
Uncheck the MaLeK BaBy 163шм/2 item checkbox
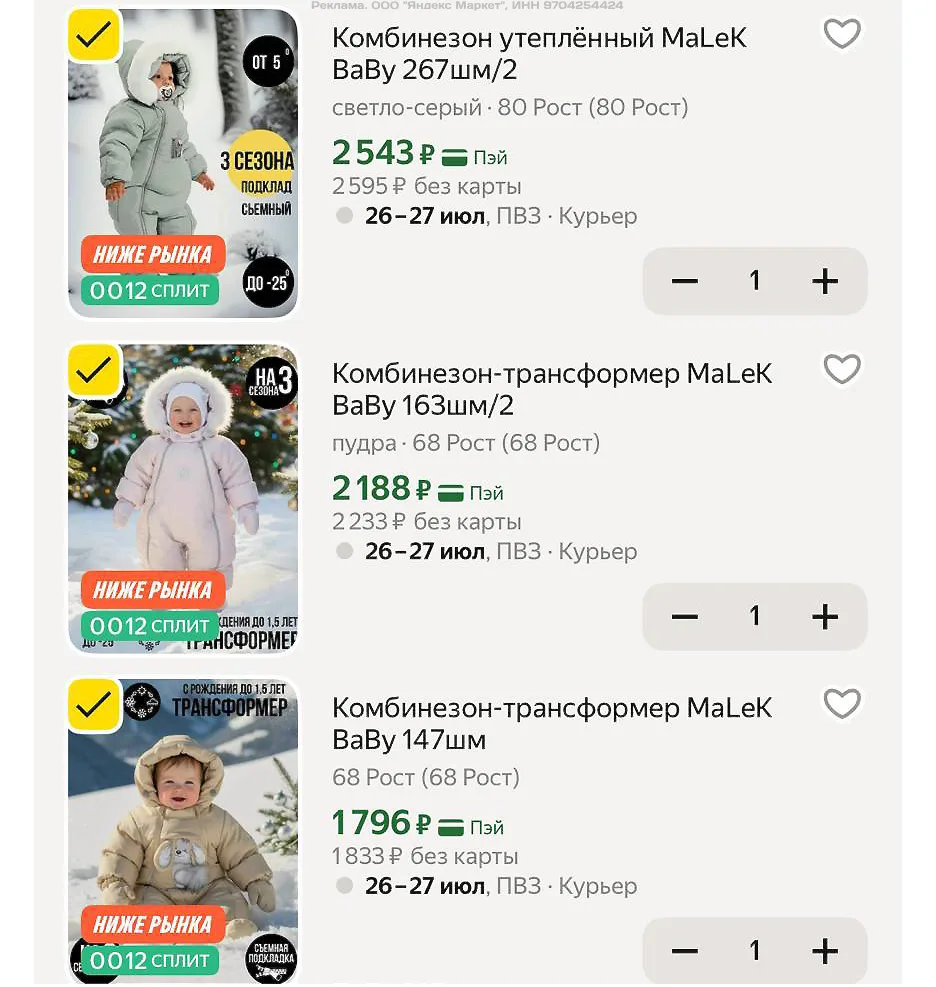pos(93,370)
